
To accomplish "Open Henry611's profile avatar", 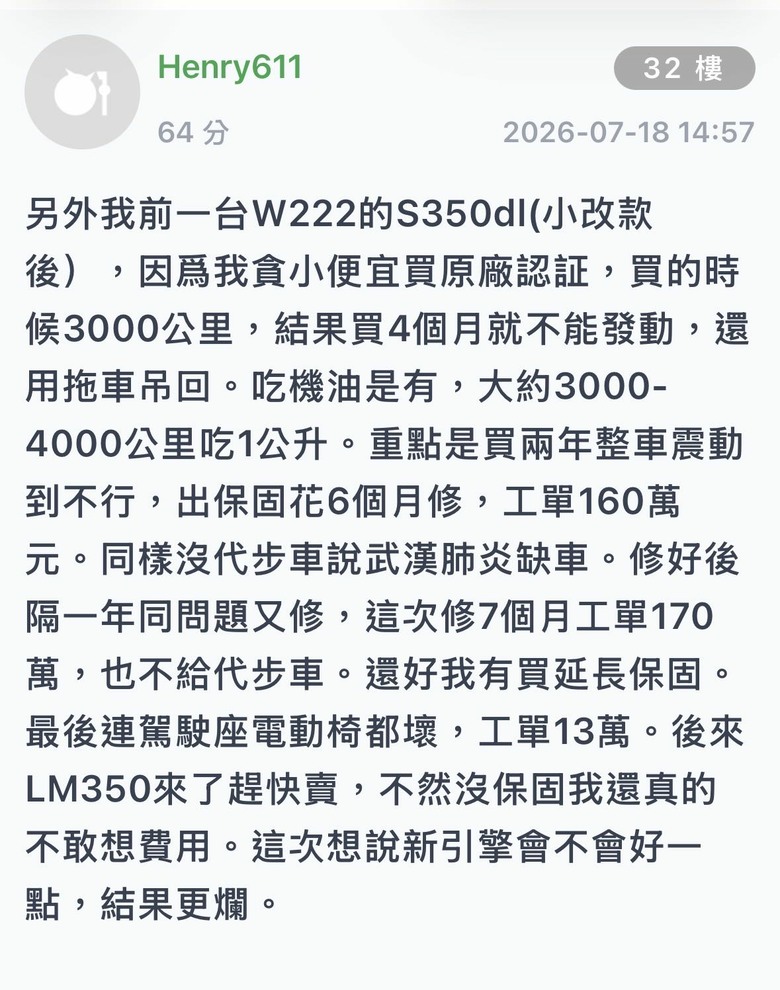I will 82,92.
